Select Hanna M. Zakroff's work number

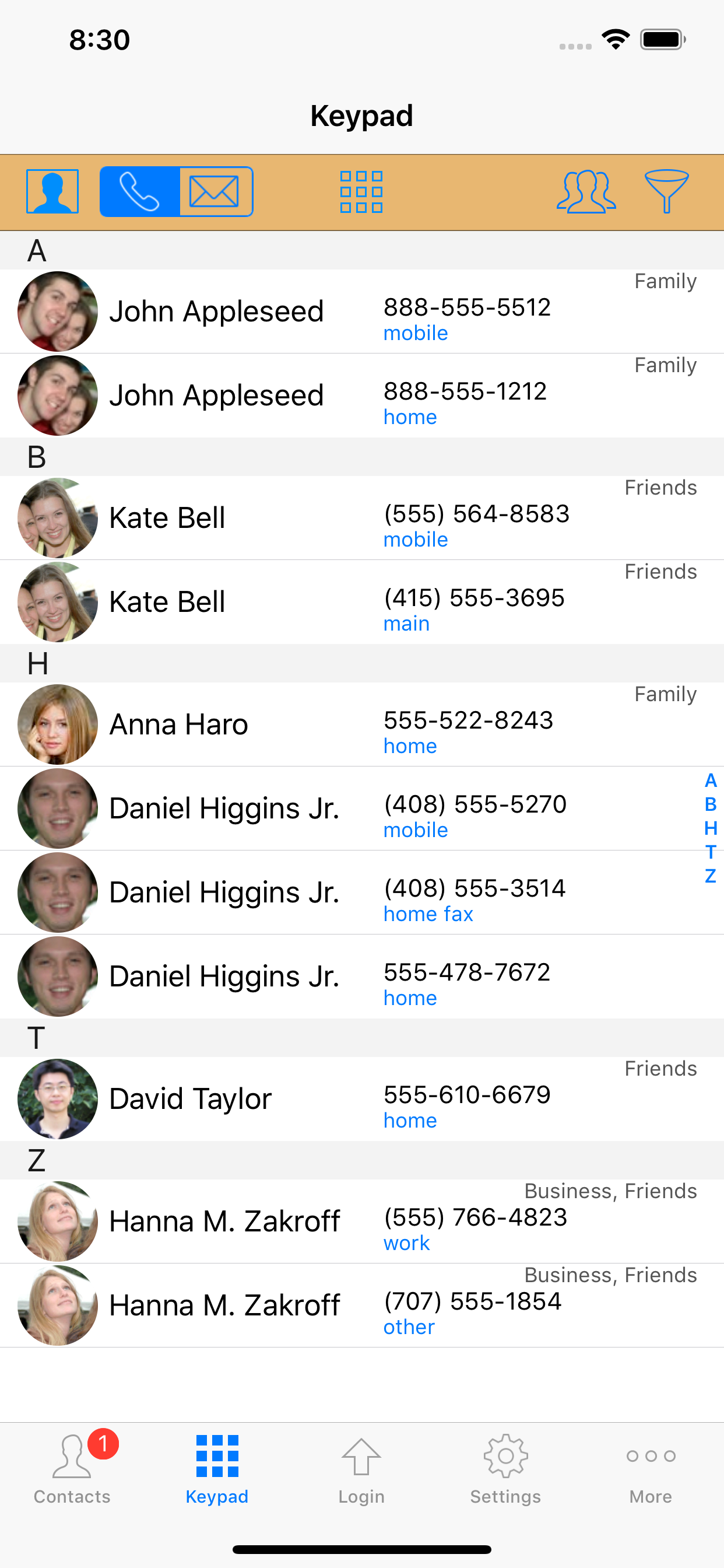tap(362, 1220)
